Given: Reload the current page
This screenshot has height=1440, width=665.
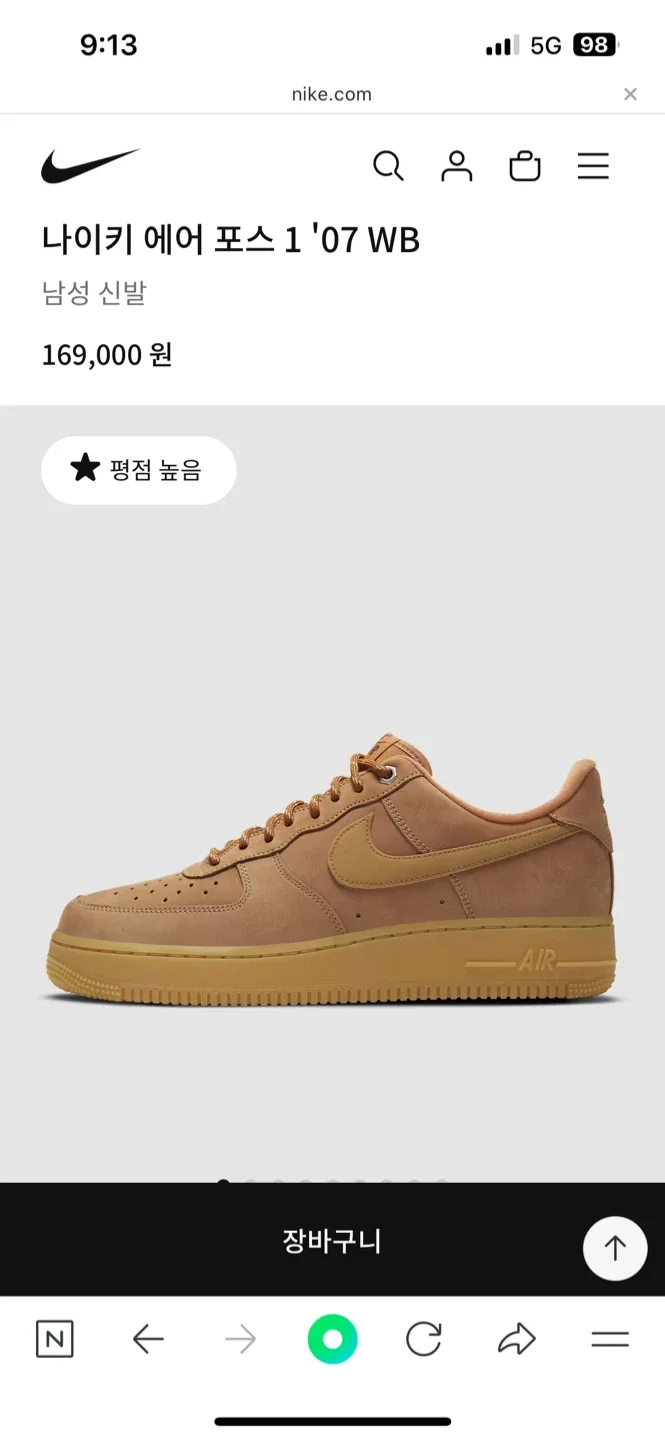Looking at the screenshot, I should click(424, 1339).
